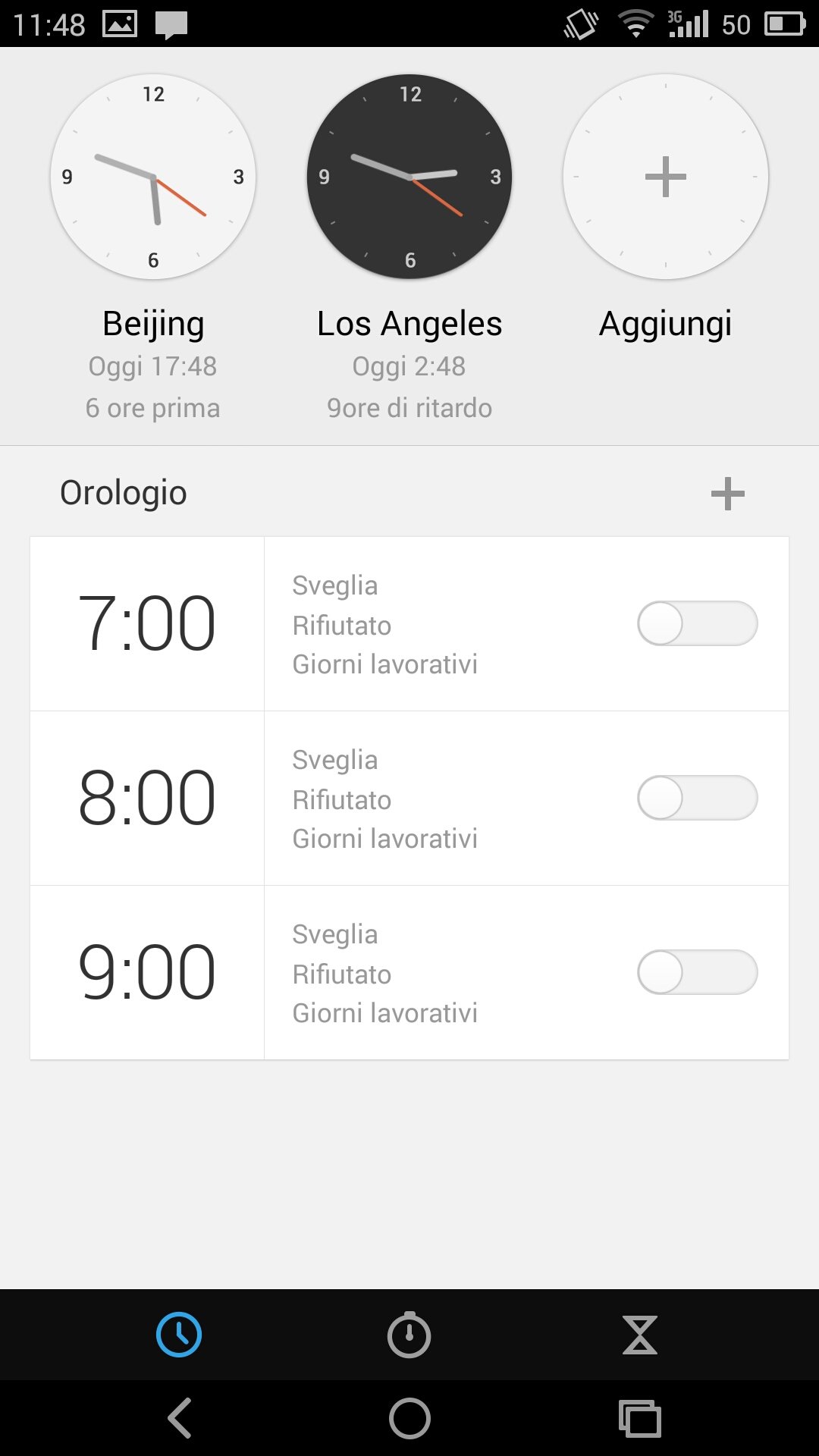Open the 7:00 alarm settings
This screenshot has height=1456, width=819.
coord(409,624)
